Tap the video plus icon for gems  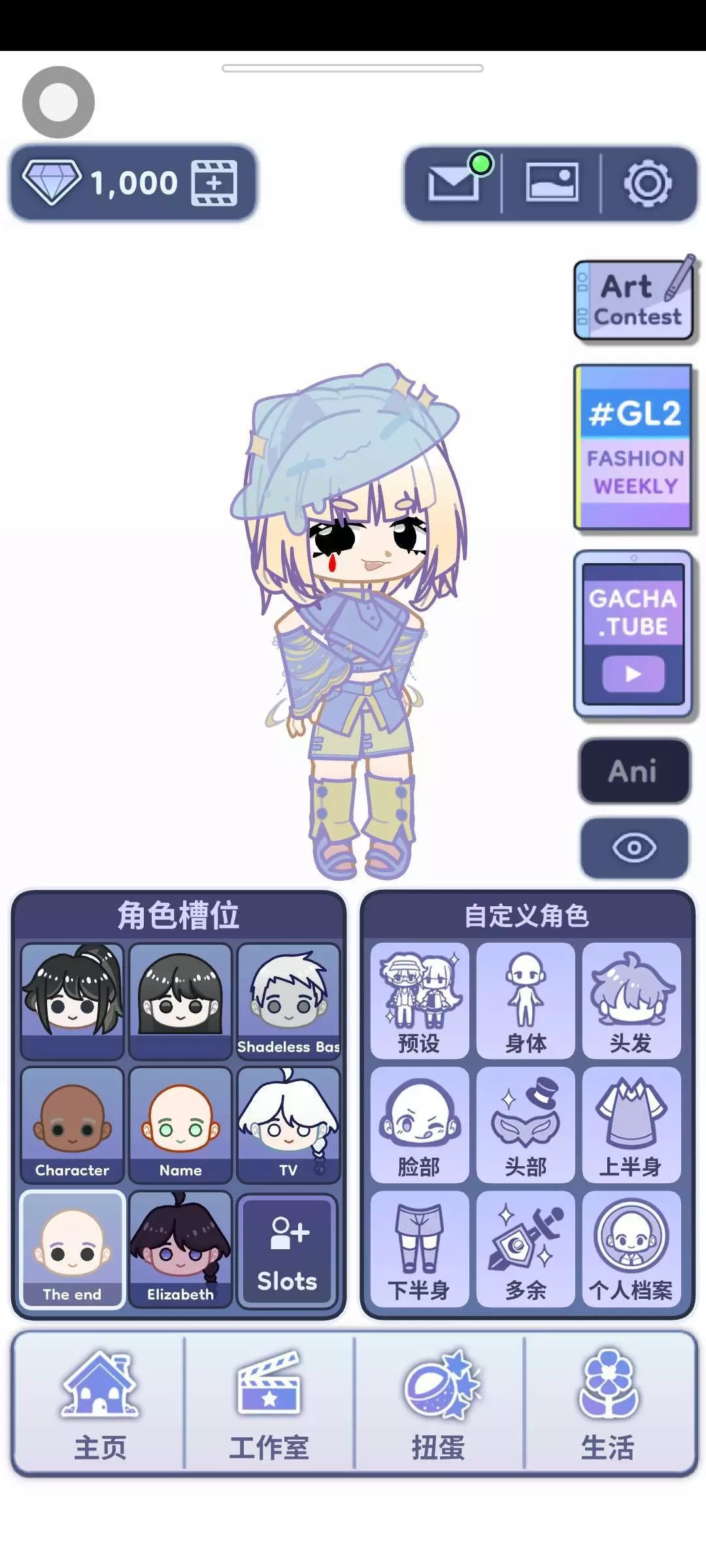coord(214,183)
